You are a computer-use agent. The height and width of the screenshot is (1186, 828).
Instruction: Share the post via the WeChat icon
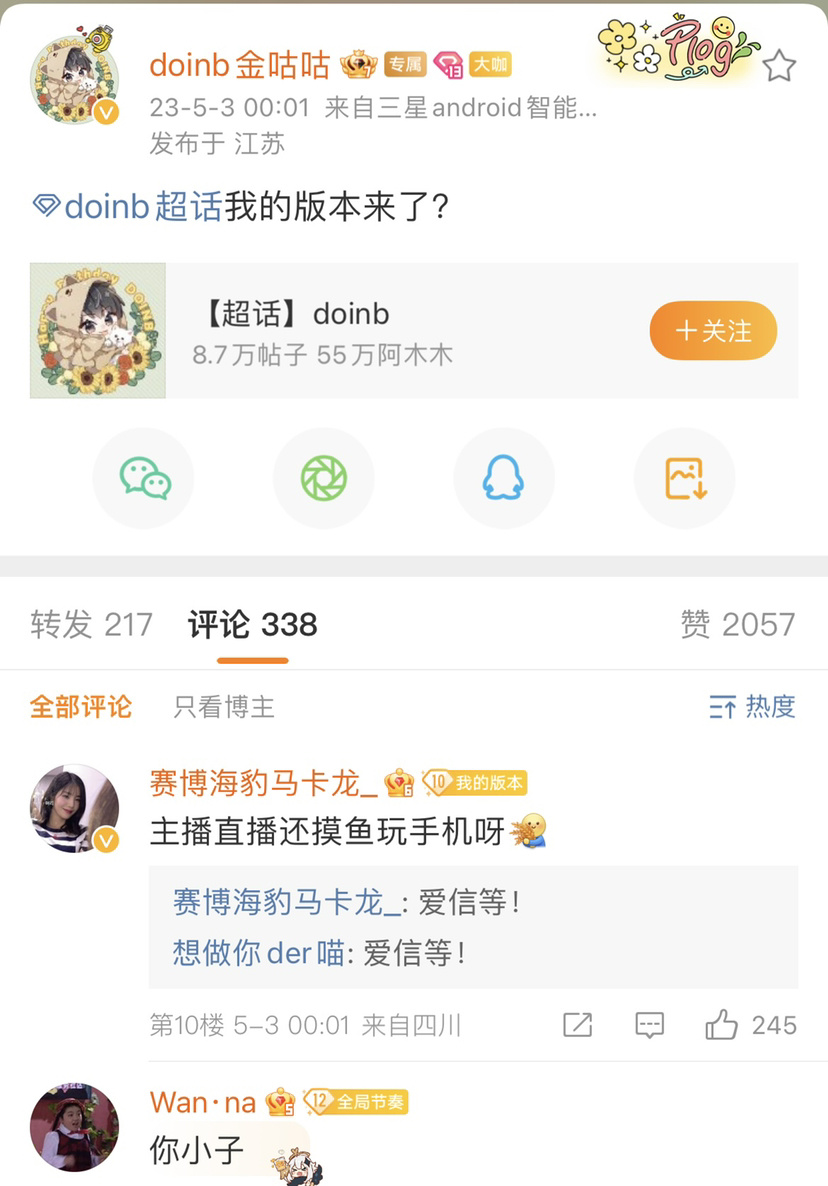coord(143,478)
